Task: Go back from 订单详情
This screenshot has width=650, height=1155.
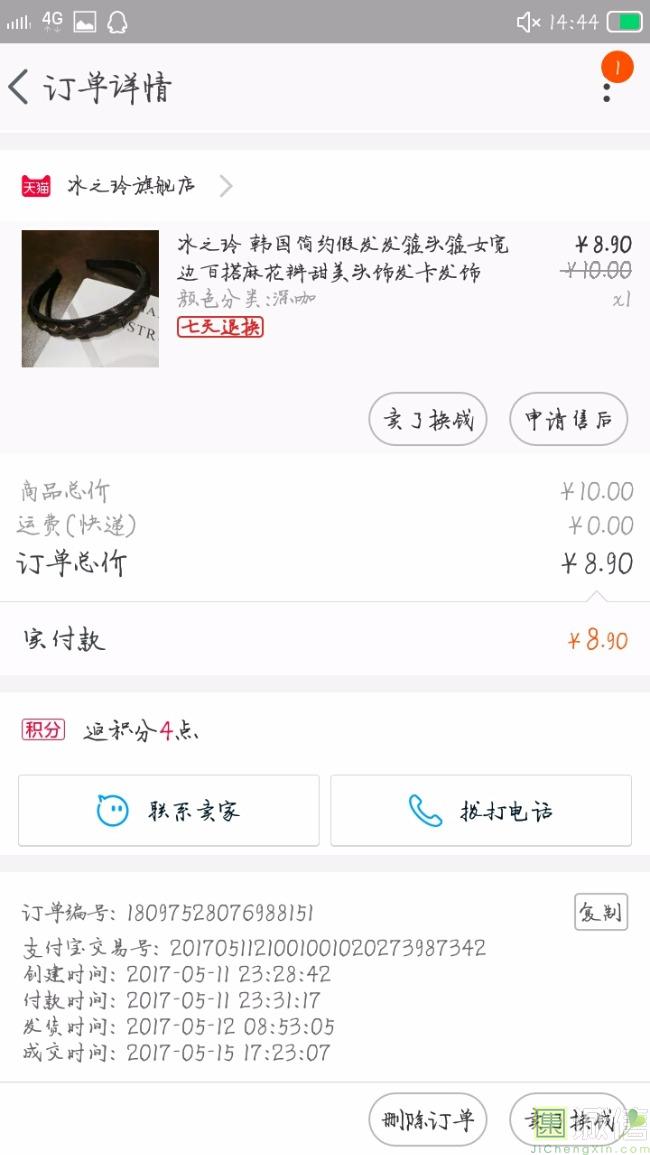Action: point(19,88)
